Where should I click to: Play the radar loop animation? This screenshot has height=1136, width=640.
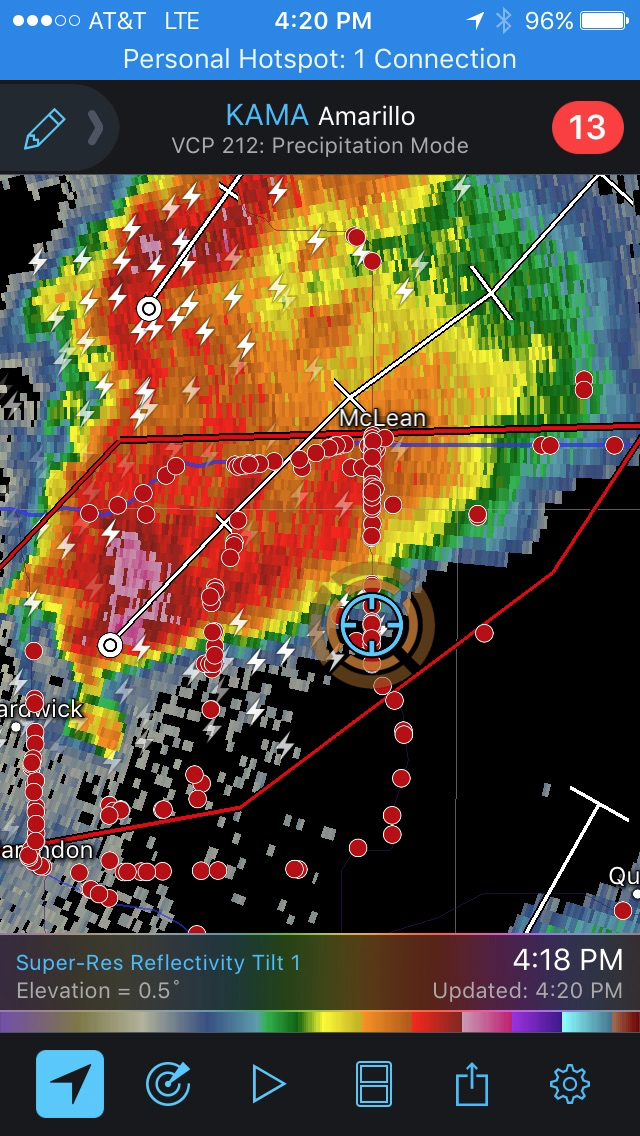(268, 1085)
